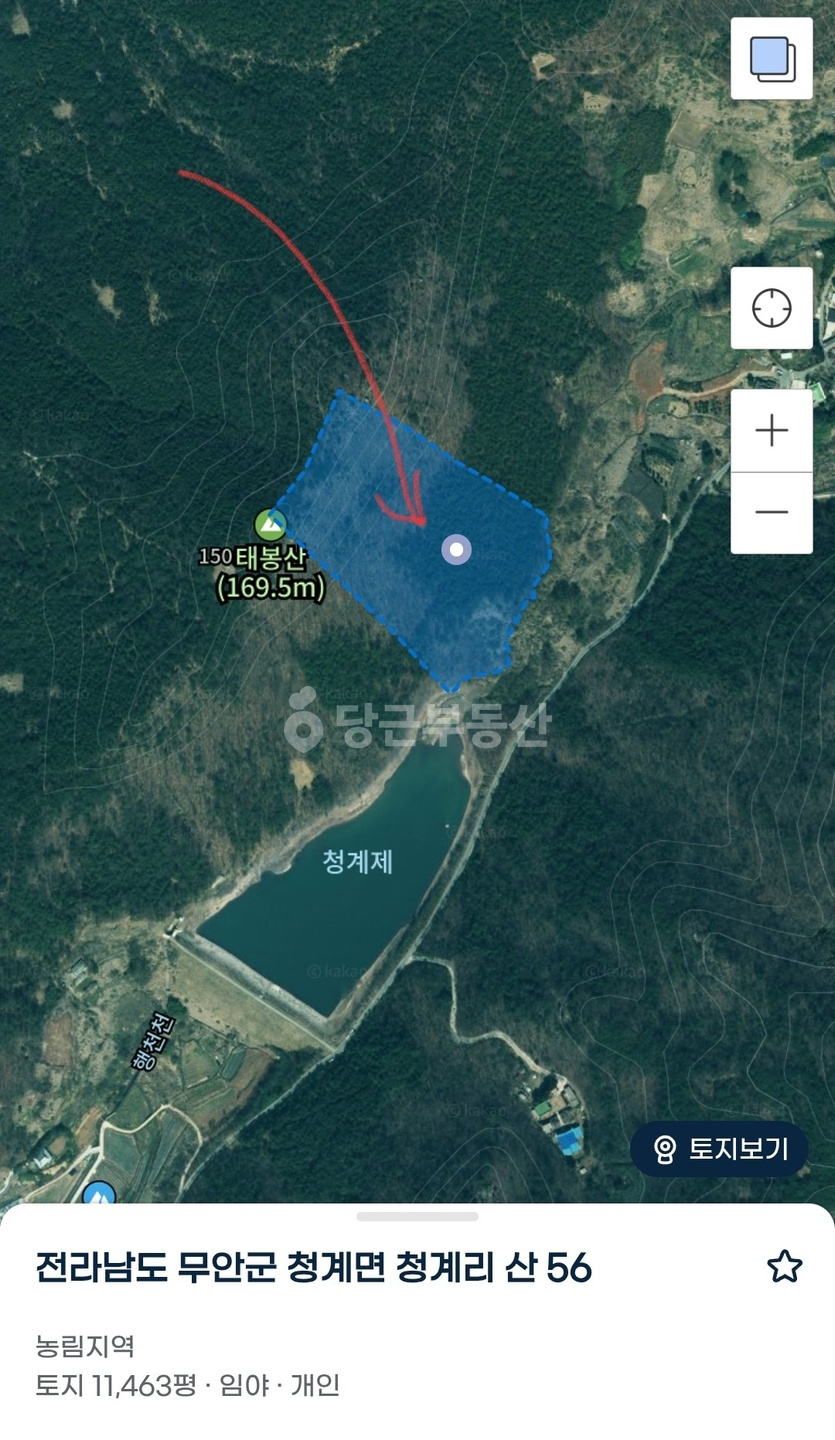Tap the 태봉산 mountain marker

[x=270, y=524]
